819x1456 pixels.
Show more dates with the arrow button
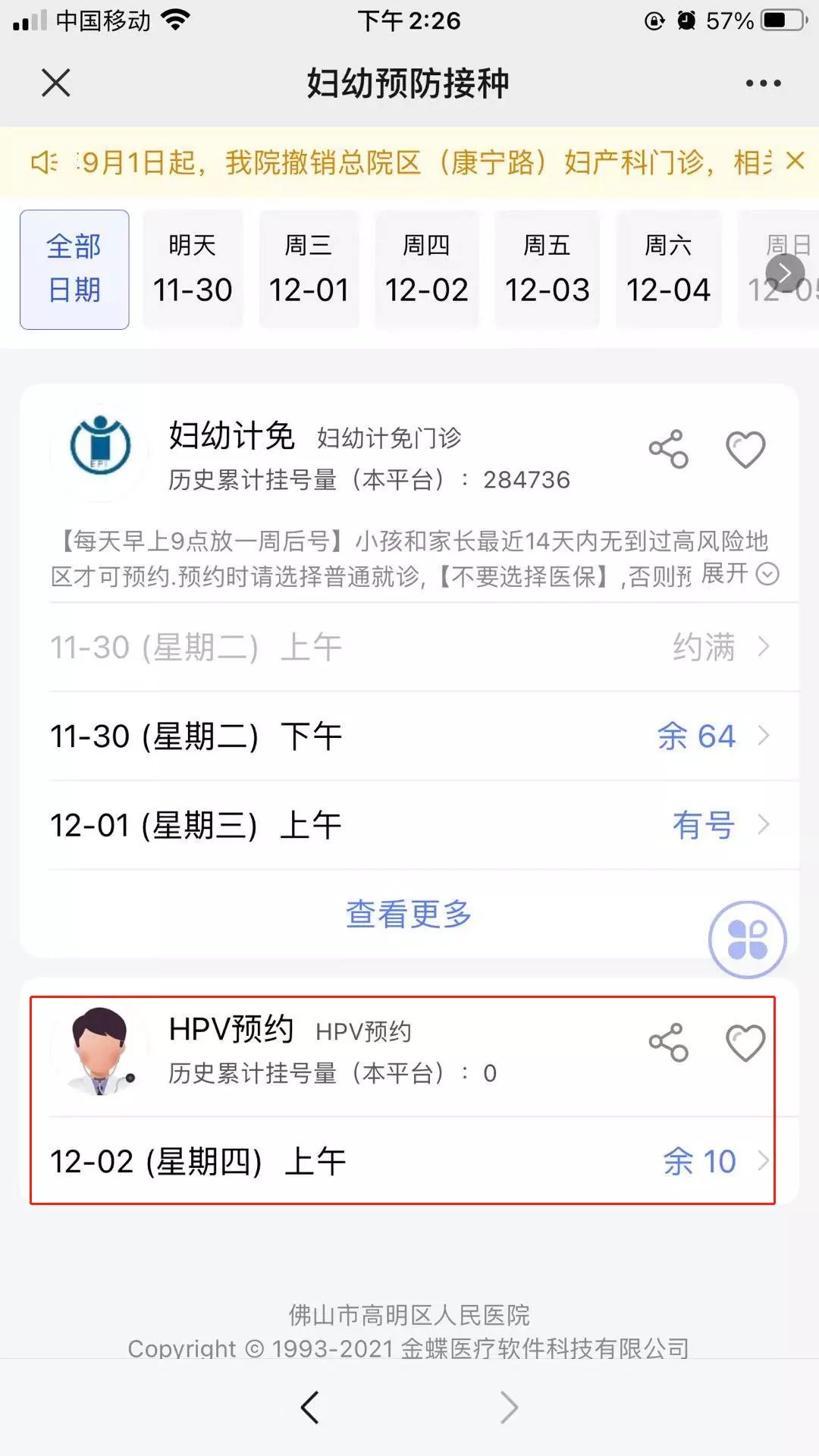[785, 273]
